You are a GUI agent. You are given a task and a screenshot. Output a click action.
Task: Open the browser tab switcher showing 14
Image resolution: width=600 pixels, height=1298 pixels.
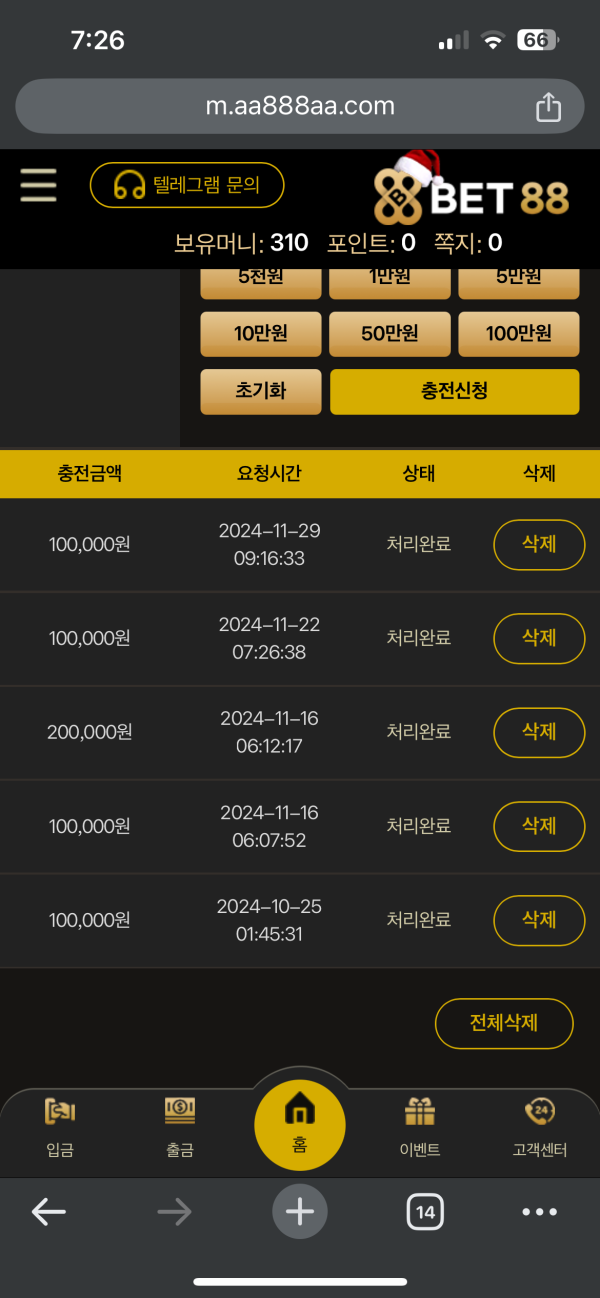pos(425,1212)
